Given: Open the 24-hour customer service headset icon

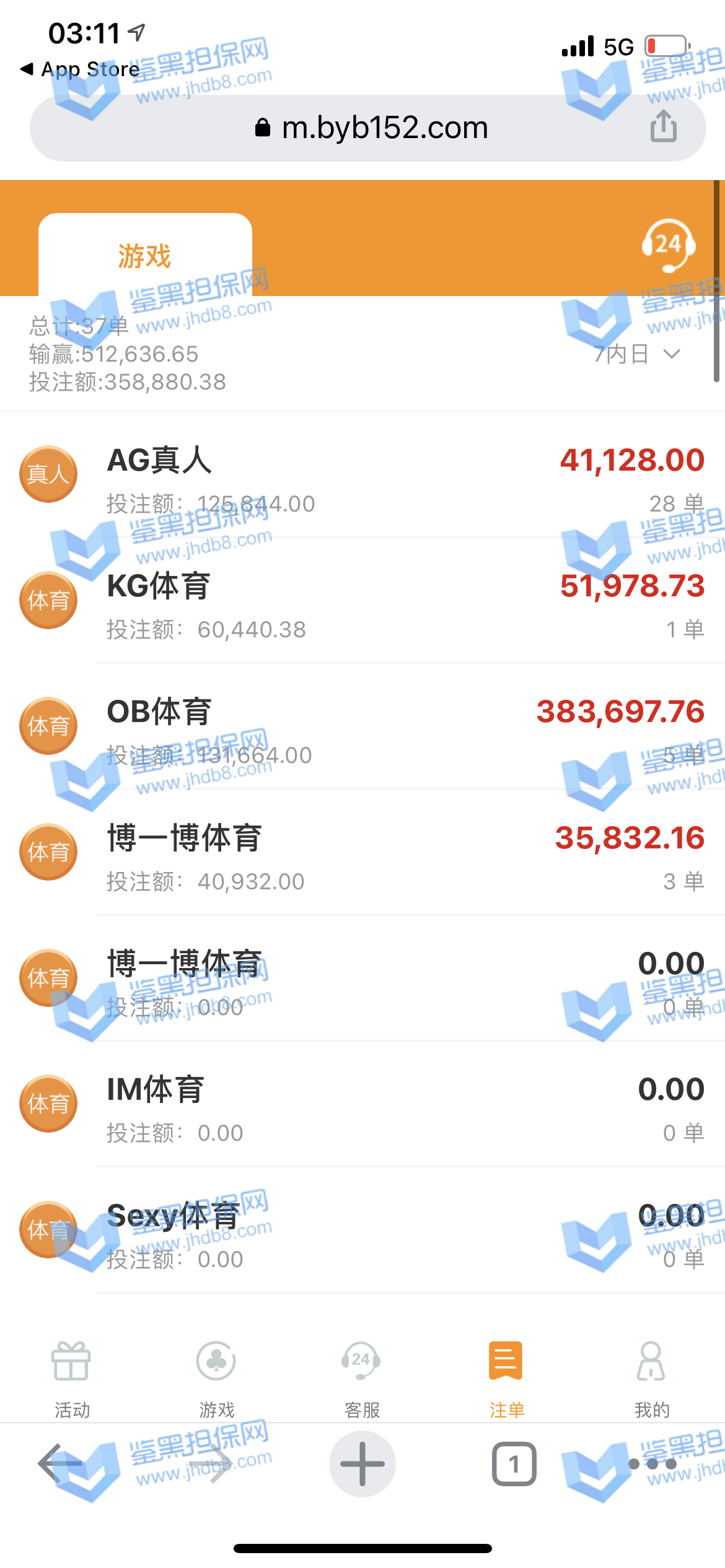Looking at the screenshot, I should [x=668, y=245].
